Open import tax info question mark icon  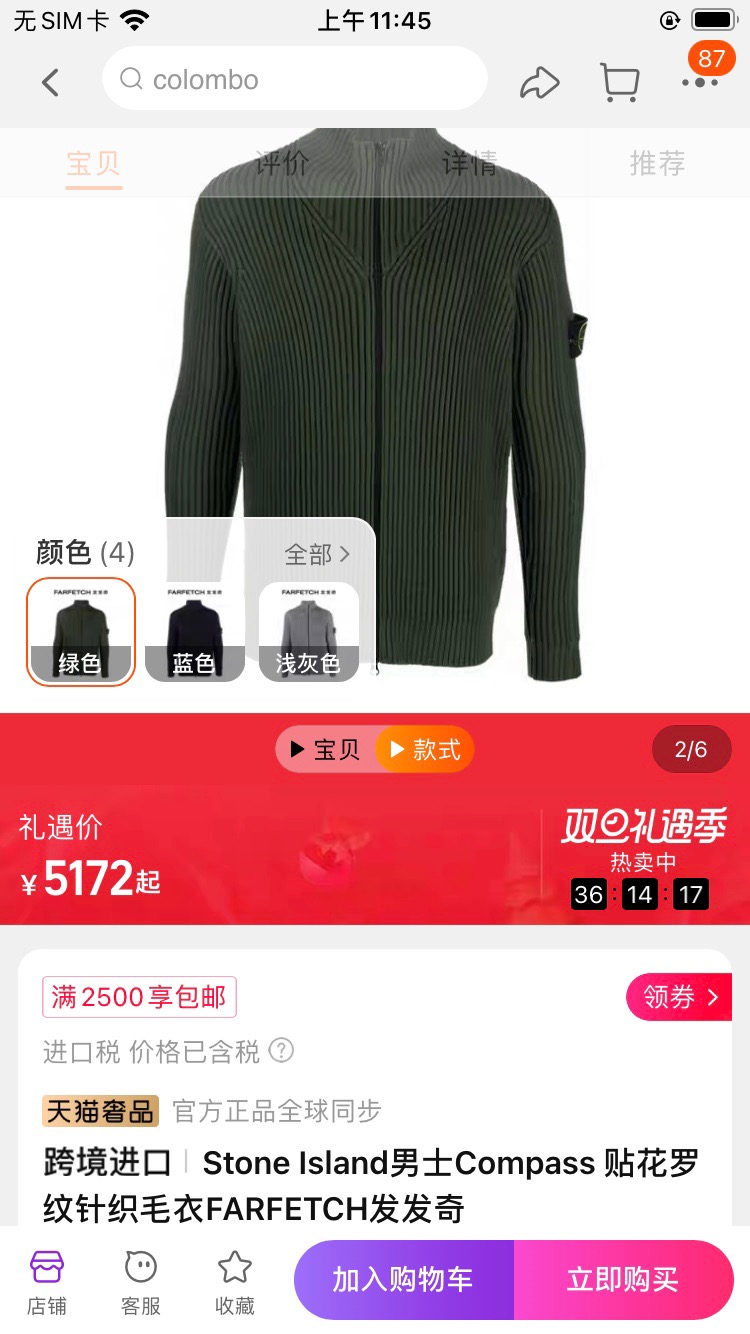point(281,1051)
